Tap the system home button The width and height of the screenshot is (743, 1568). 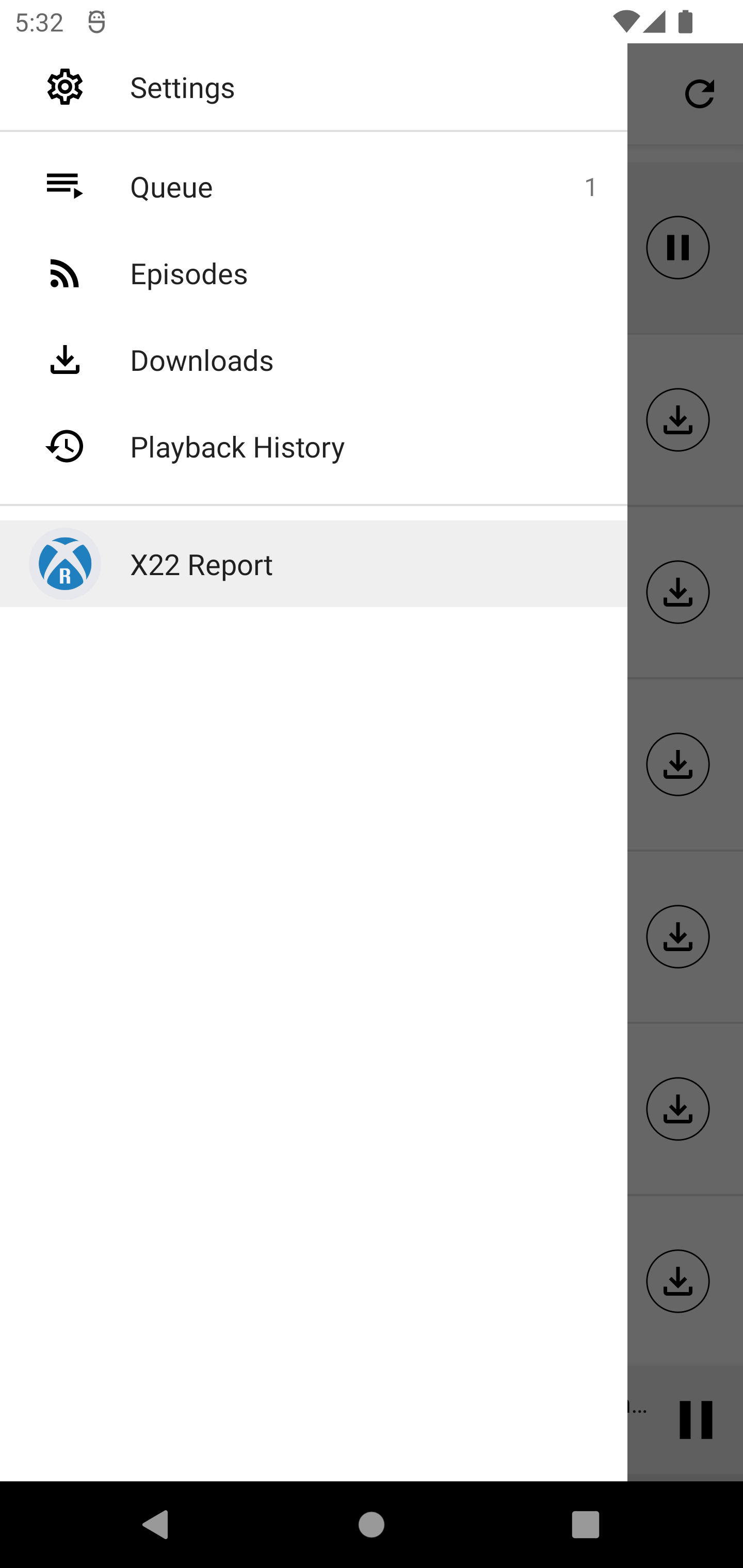point(372,1524)
